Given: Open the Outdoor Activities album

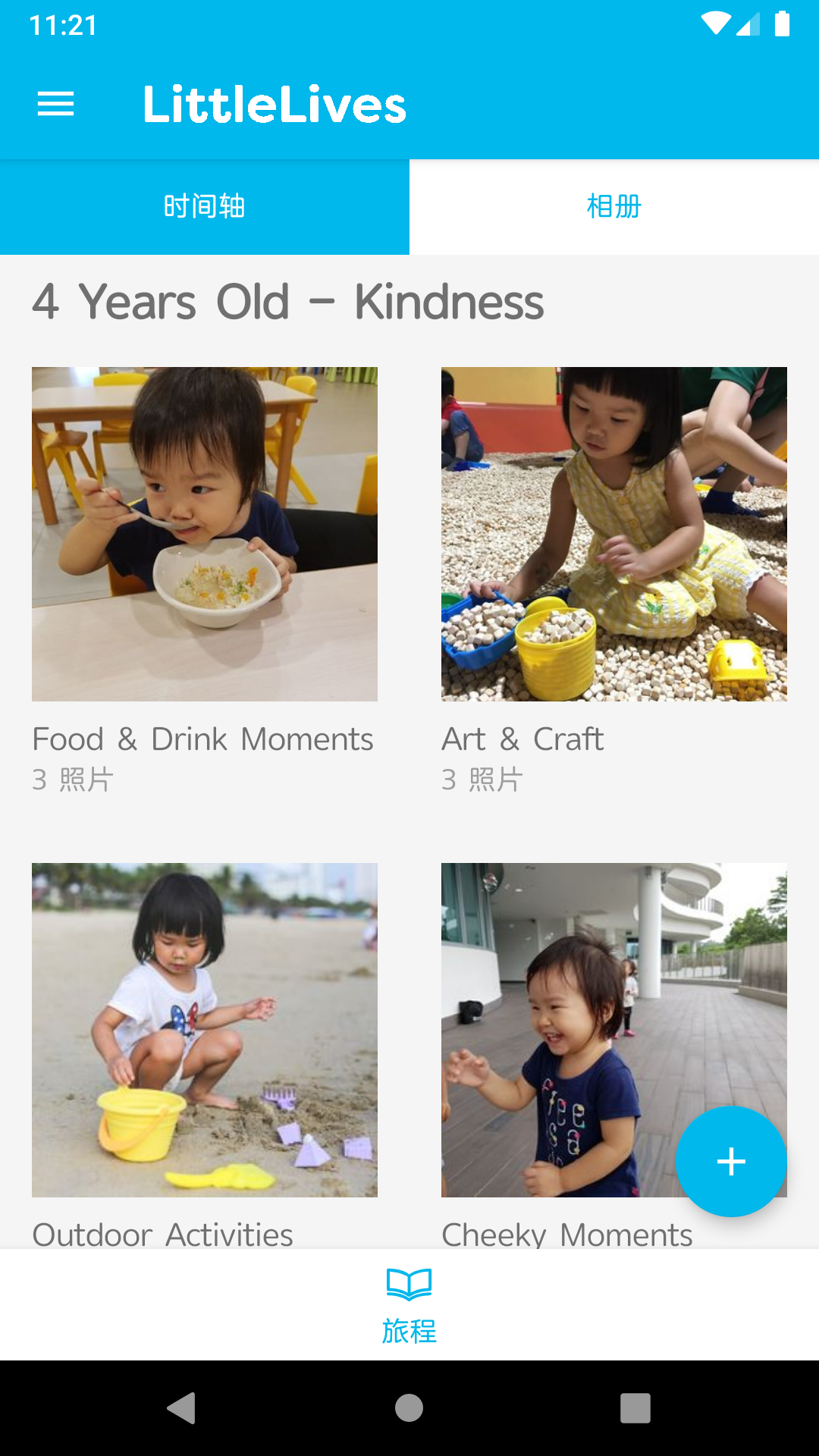Looking at the screenshot, I should tap(205, 1030).
